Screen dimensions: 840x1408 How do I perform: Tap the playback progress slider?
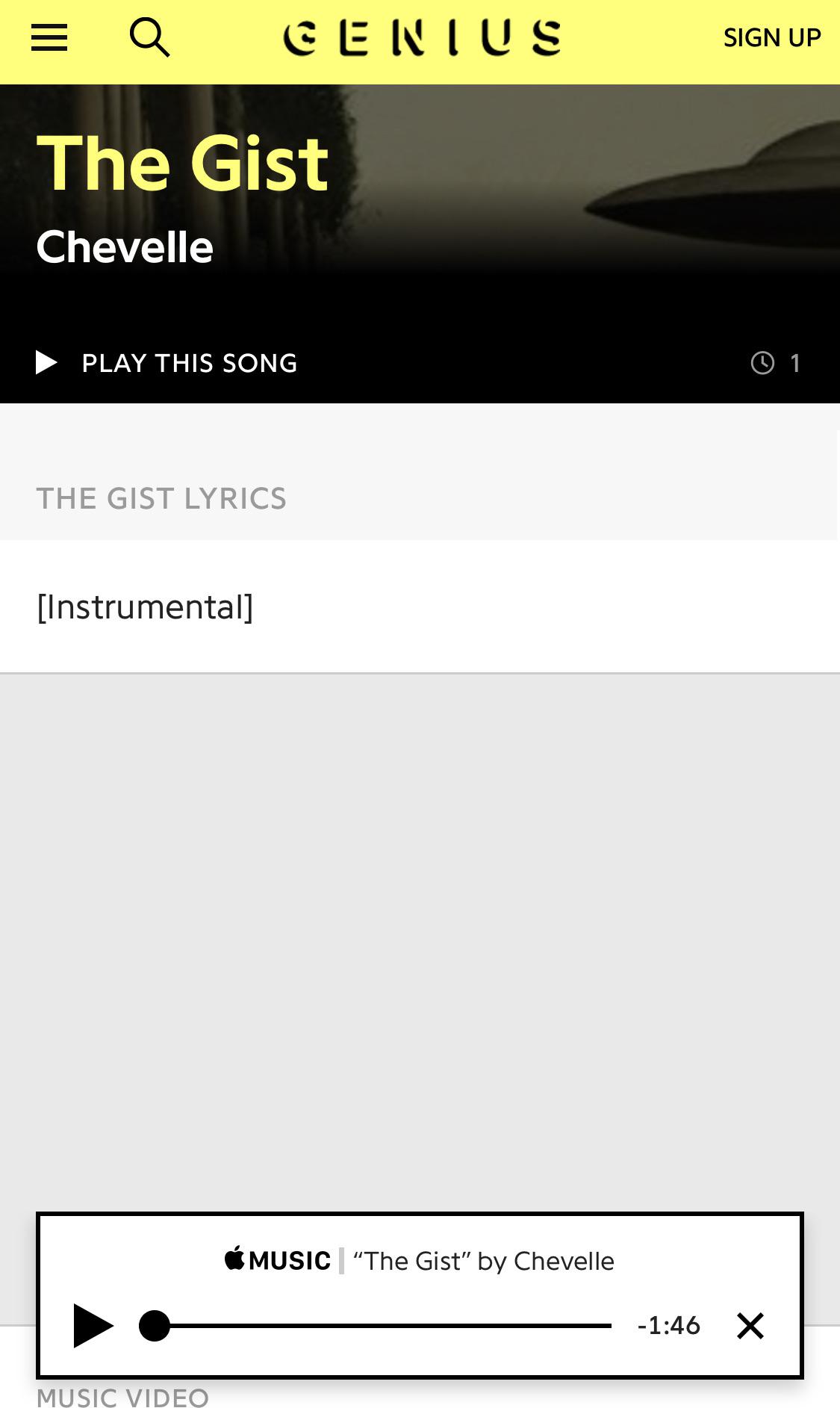[x=381, y=1326]
